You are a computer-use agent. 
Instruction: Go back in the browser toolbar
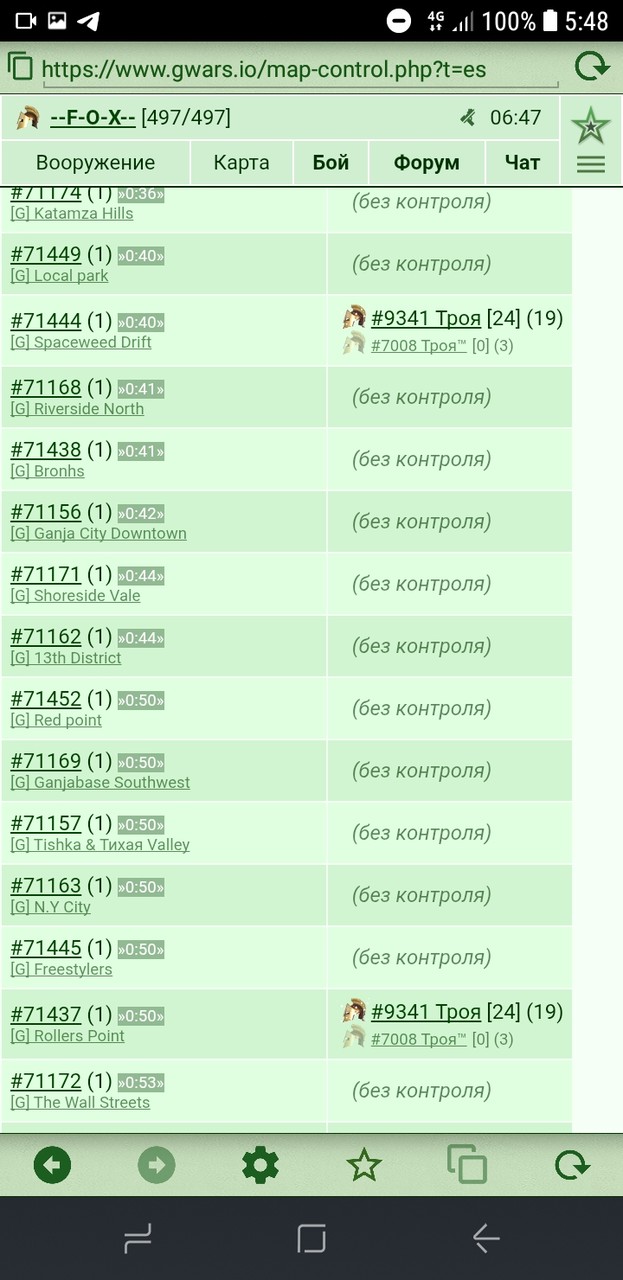coord(52,1165)
